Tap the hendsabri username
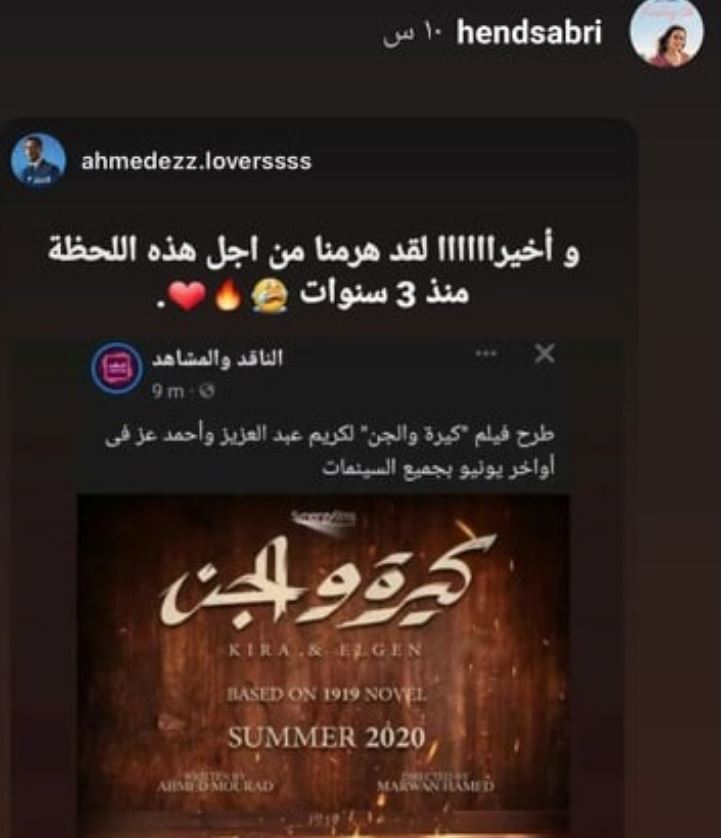 tap(529, 33)
